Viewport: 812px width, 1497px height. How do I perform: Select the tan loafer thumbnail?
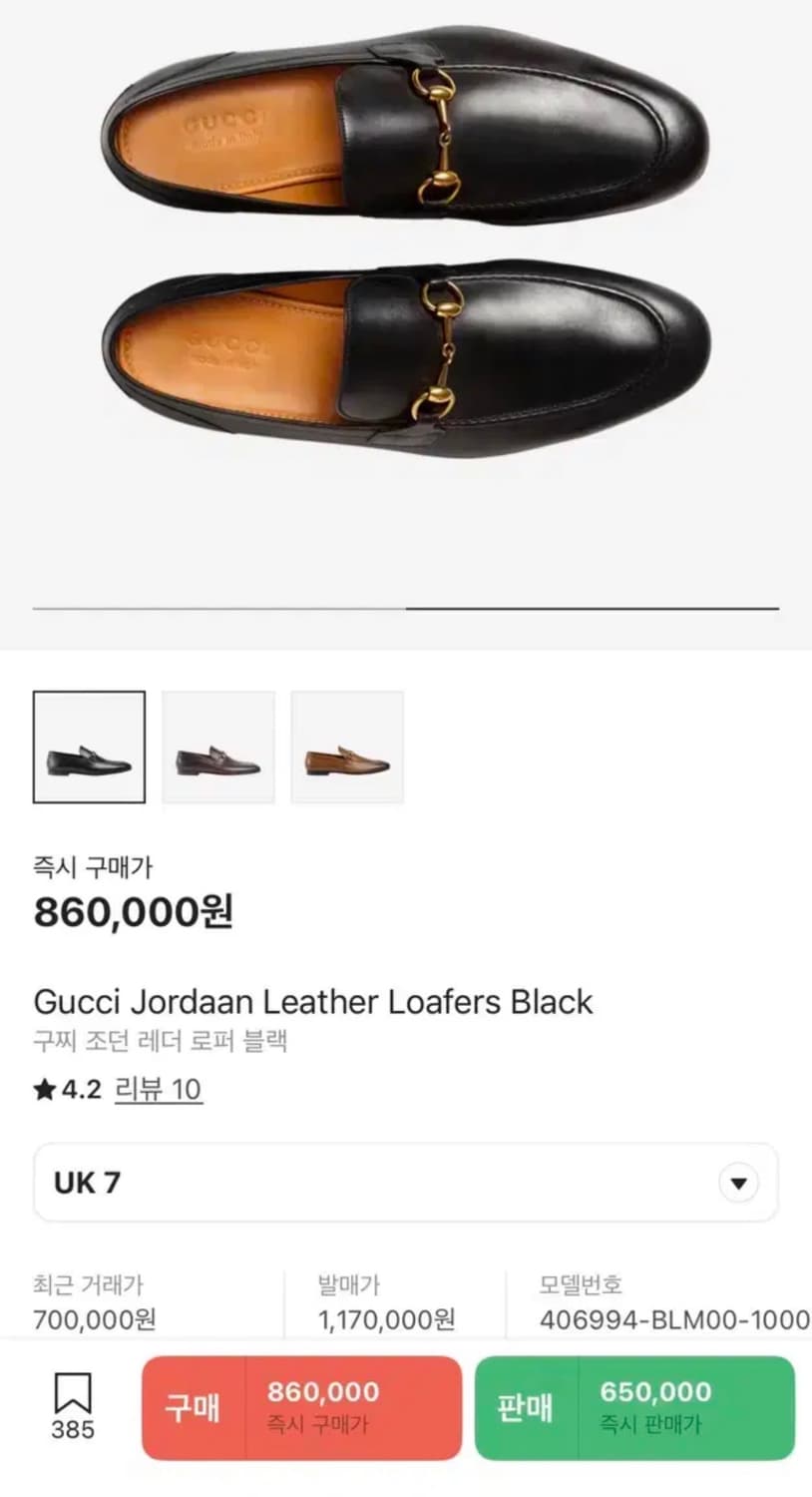pos(347,747)
